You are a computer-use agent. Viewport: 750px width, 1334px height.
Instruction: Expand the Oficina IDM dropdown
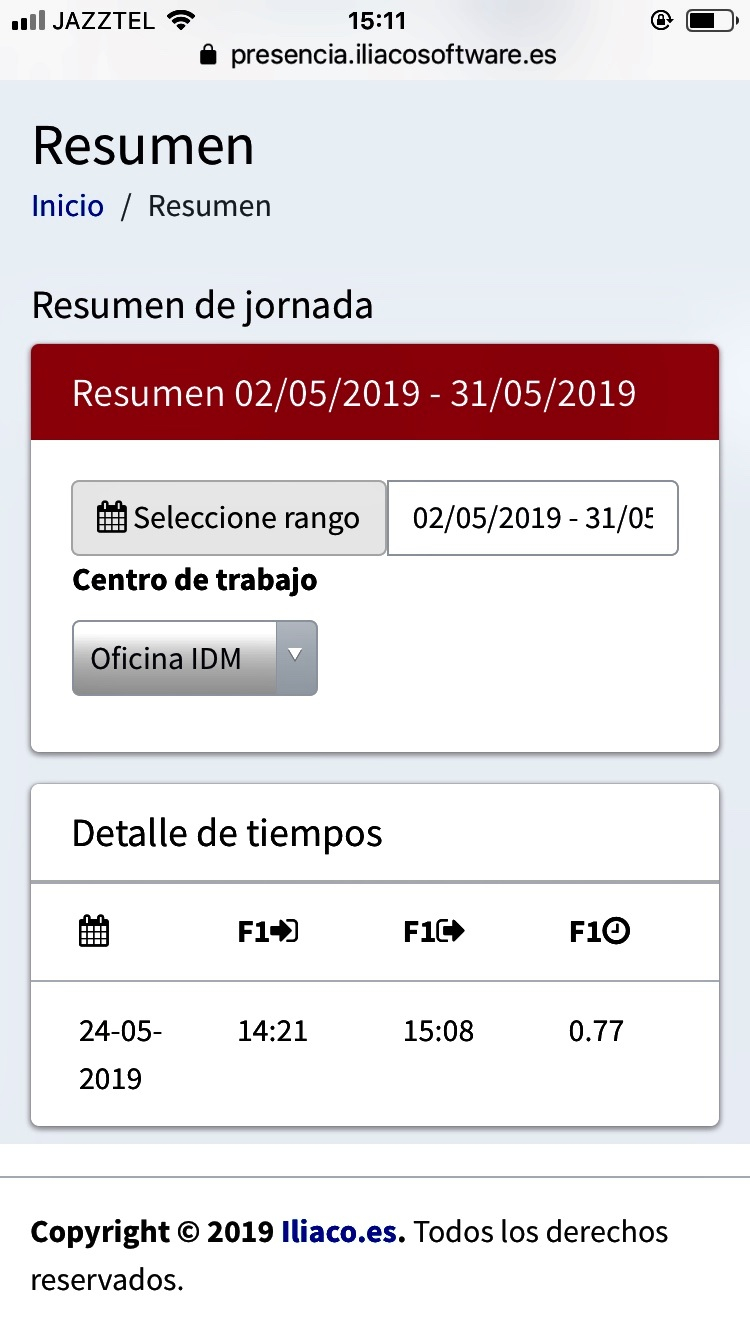pos(195,658)
